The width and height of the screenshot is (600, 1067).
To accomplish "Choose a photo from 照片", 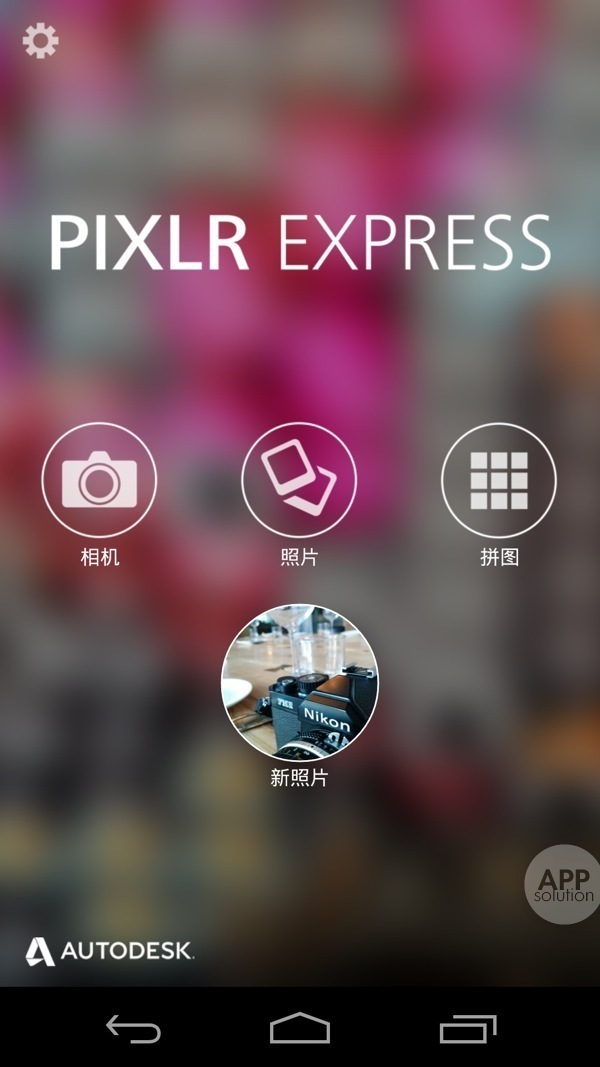I will point(299,480).
